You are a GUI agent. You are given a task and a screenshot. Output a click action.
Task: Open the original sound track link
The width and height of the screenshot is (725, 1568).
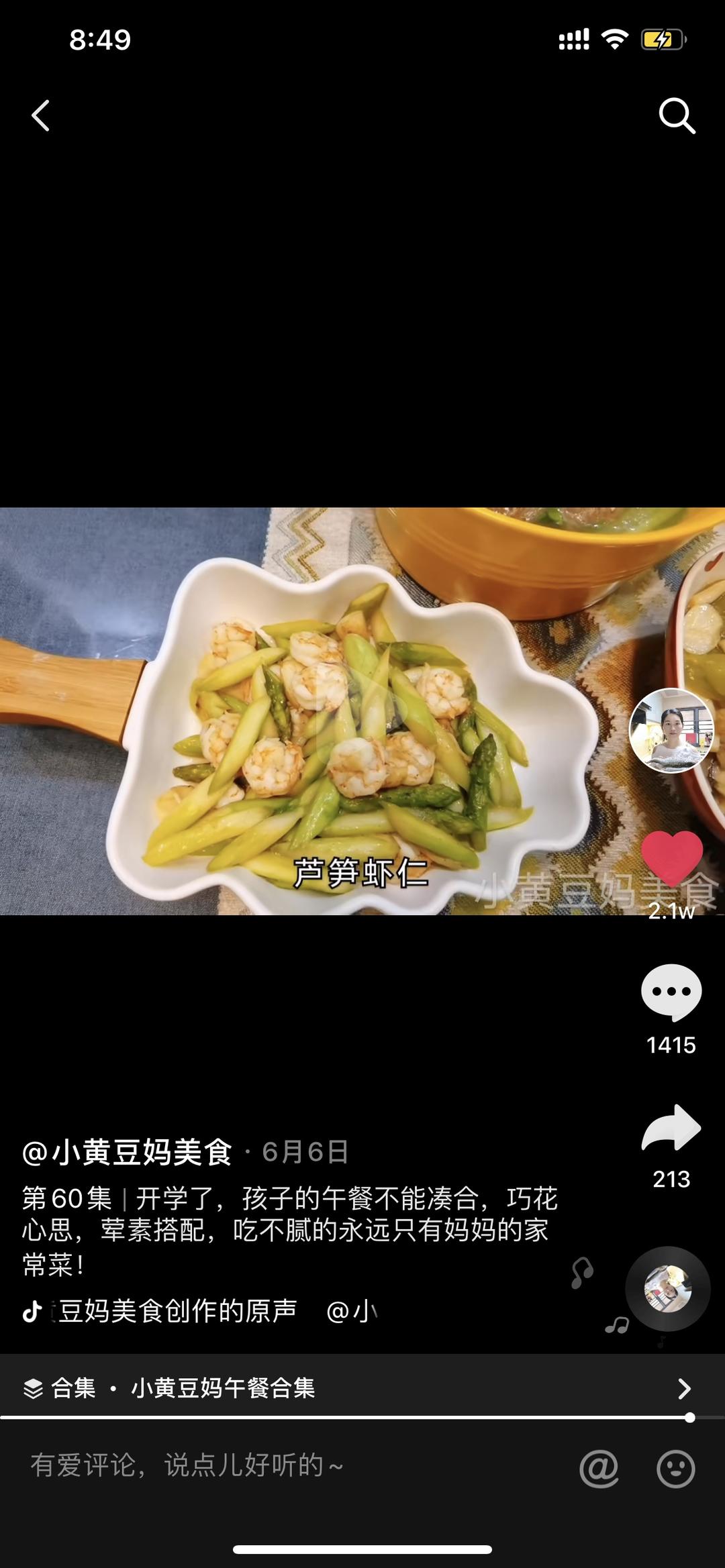(x=178, y=1310)
